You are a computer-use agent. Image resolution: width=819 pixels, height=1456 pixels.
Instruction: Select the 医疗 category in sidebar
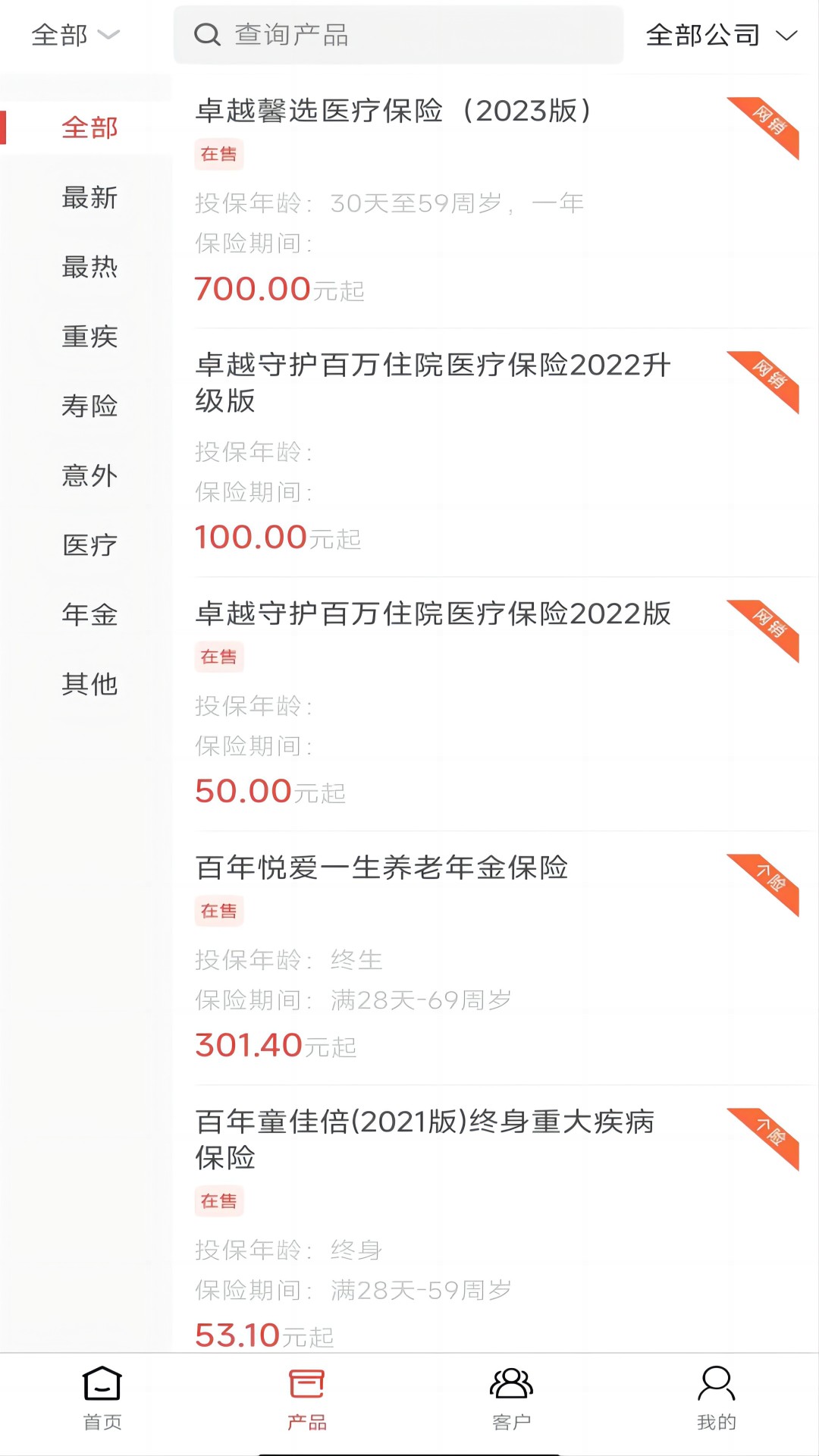(89, 545)
